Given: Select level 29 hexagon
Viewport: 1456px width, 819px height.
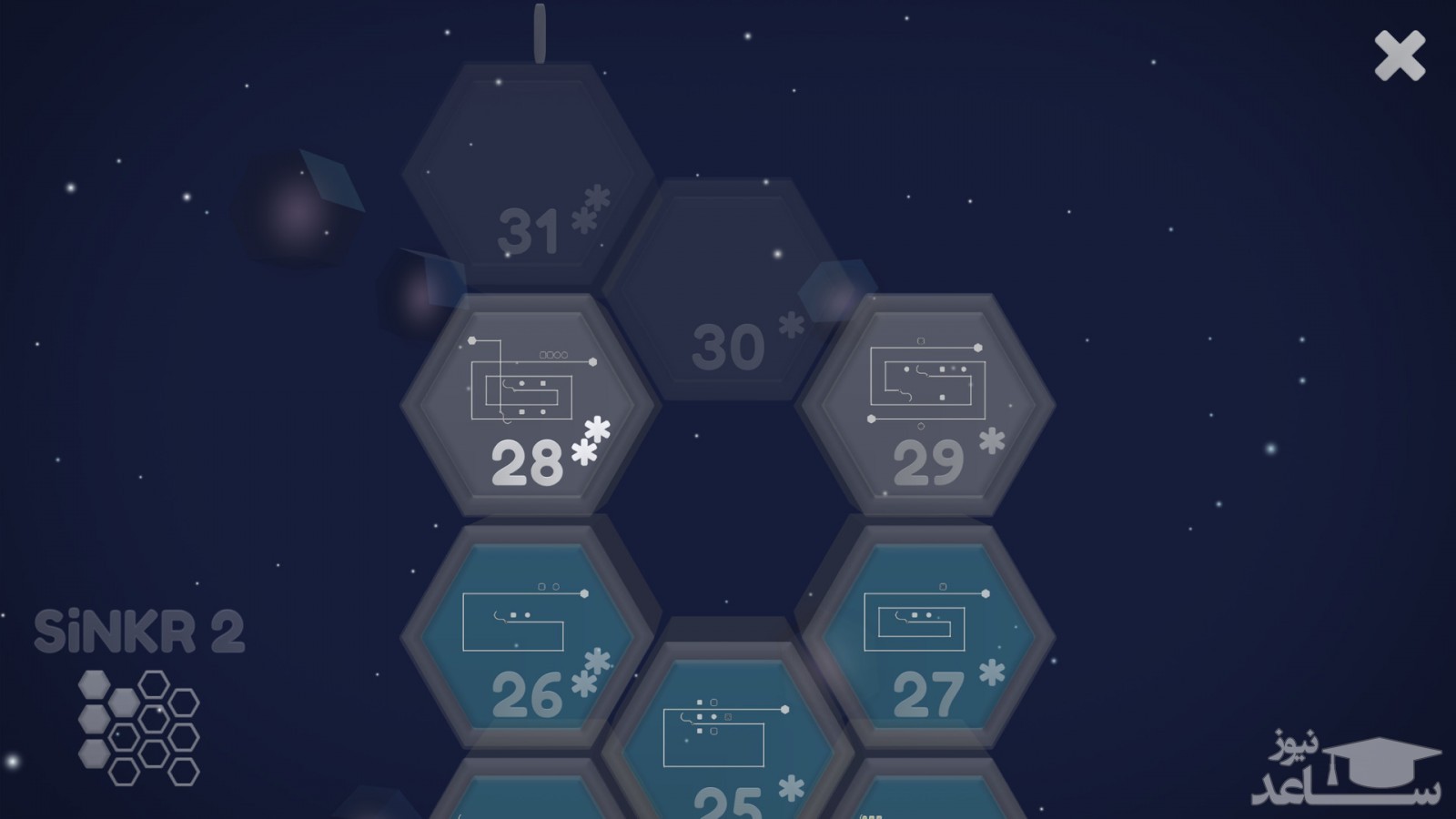Looking at the screenshot, I should (928, 405).
